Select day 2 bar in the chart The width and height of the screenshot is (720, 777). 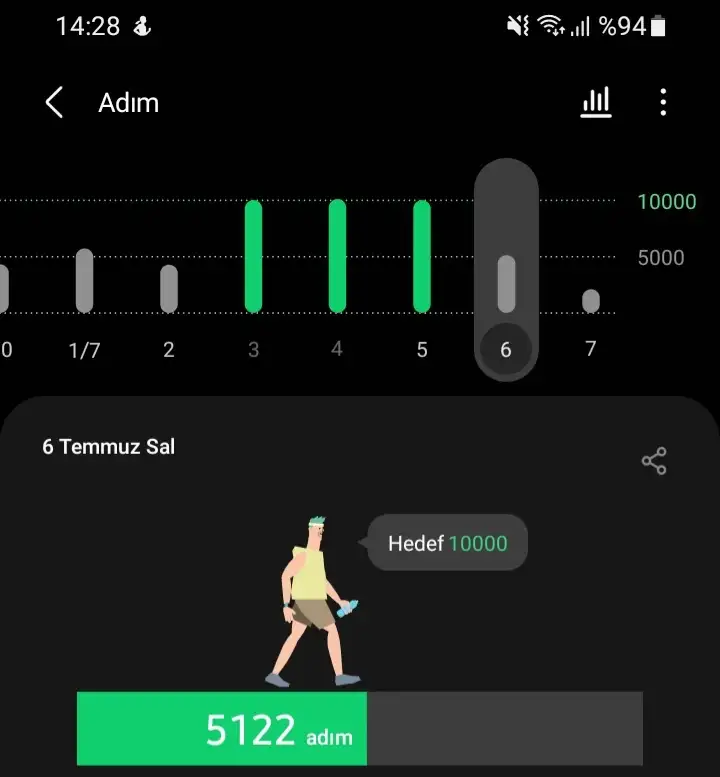[169, 289]
